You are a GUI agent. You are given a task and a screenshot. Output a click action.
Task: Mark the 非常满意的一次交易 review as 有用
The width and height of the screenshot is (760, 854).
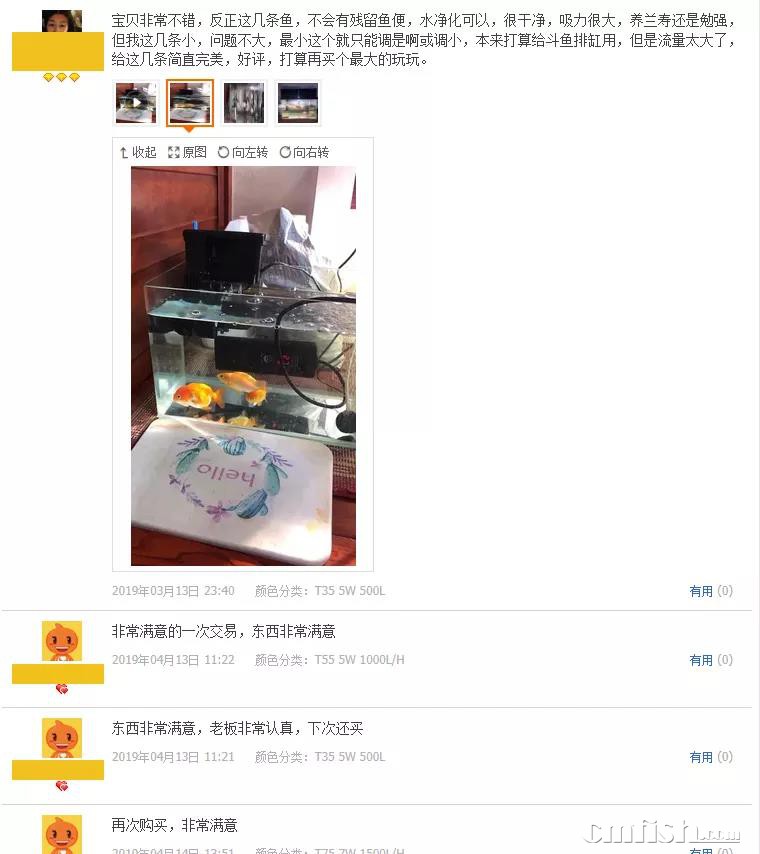pos(701,660)
